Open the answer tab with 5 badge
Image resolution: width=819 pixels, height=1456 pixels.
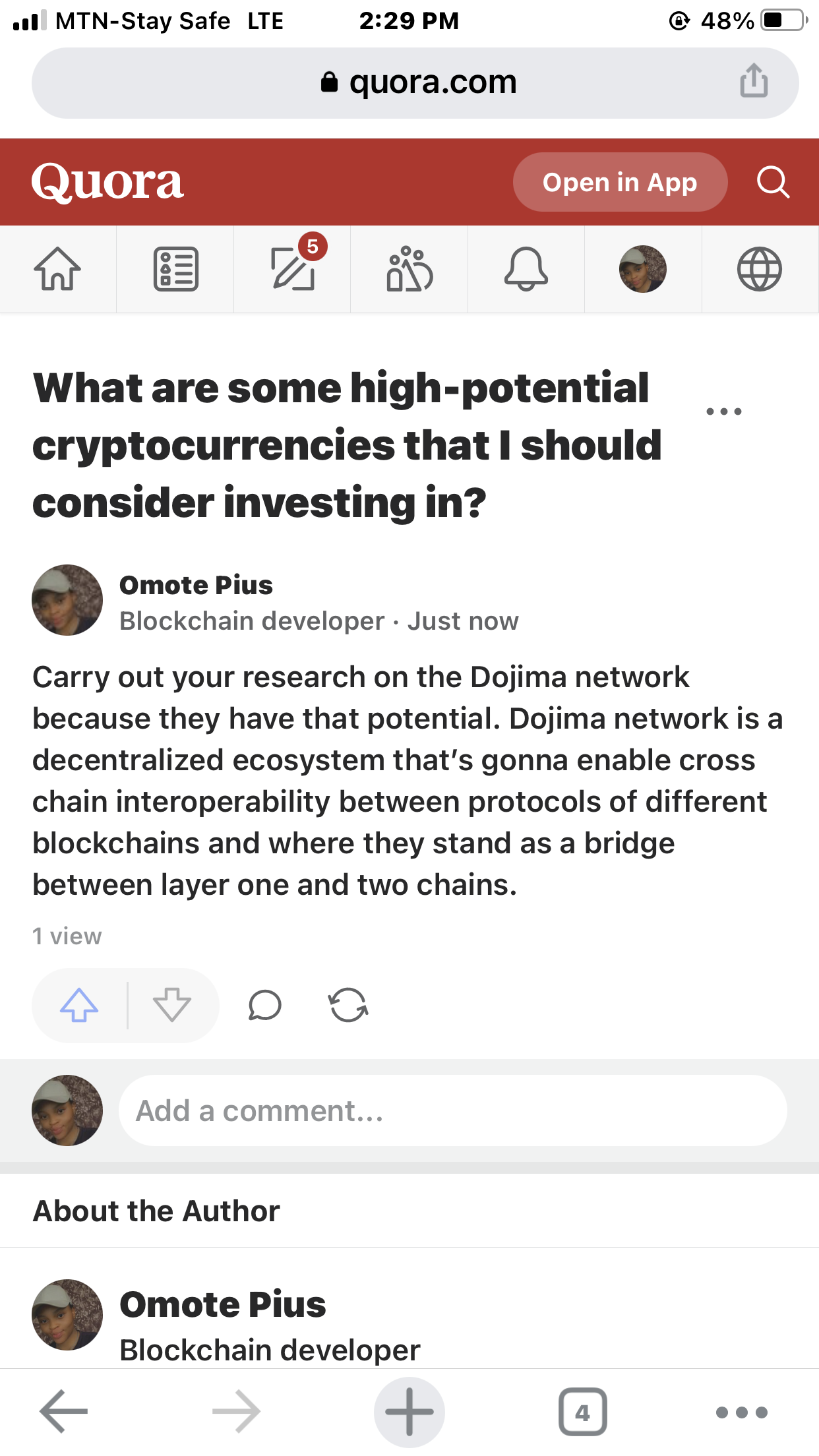[x=293, y=269]
